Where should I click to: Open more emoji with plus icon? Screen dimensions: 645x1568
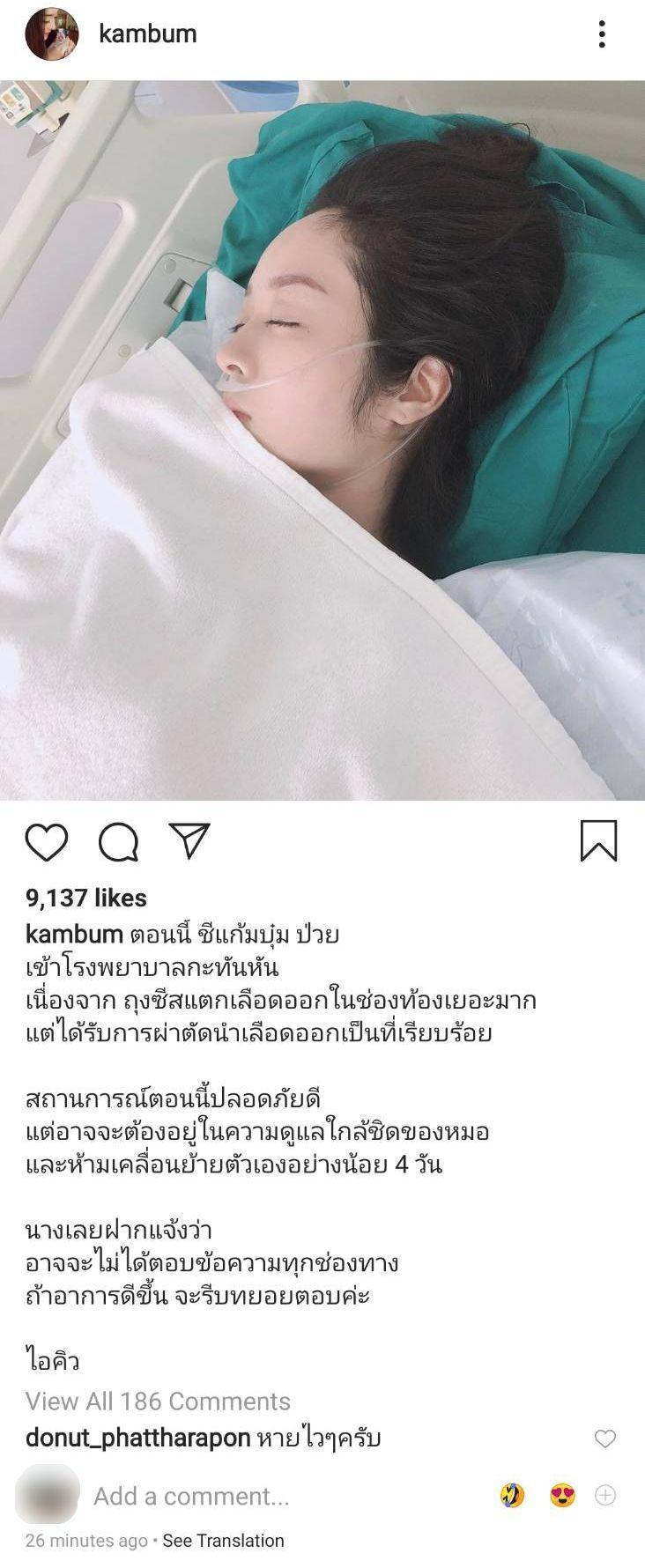click(605, 1495)
